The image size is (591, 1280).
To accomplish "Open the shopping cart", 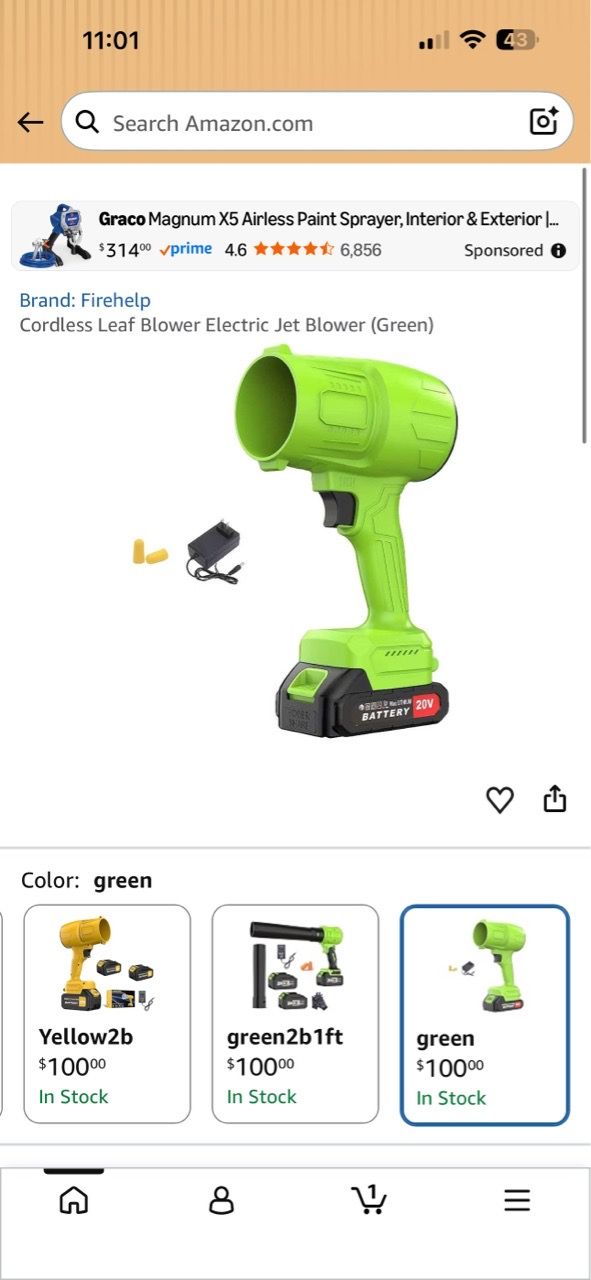I will pos(369,1199).
